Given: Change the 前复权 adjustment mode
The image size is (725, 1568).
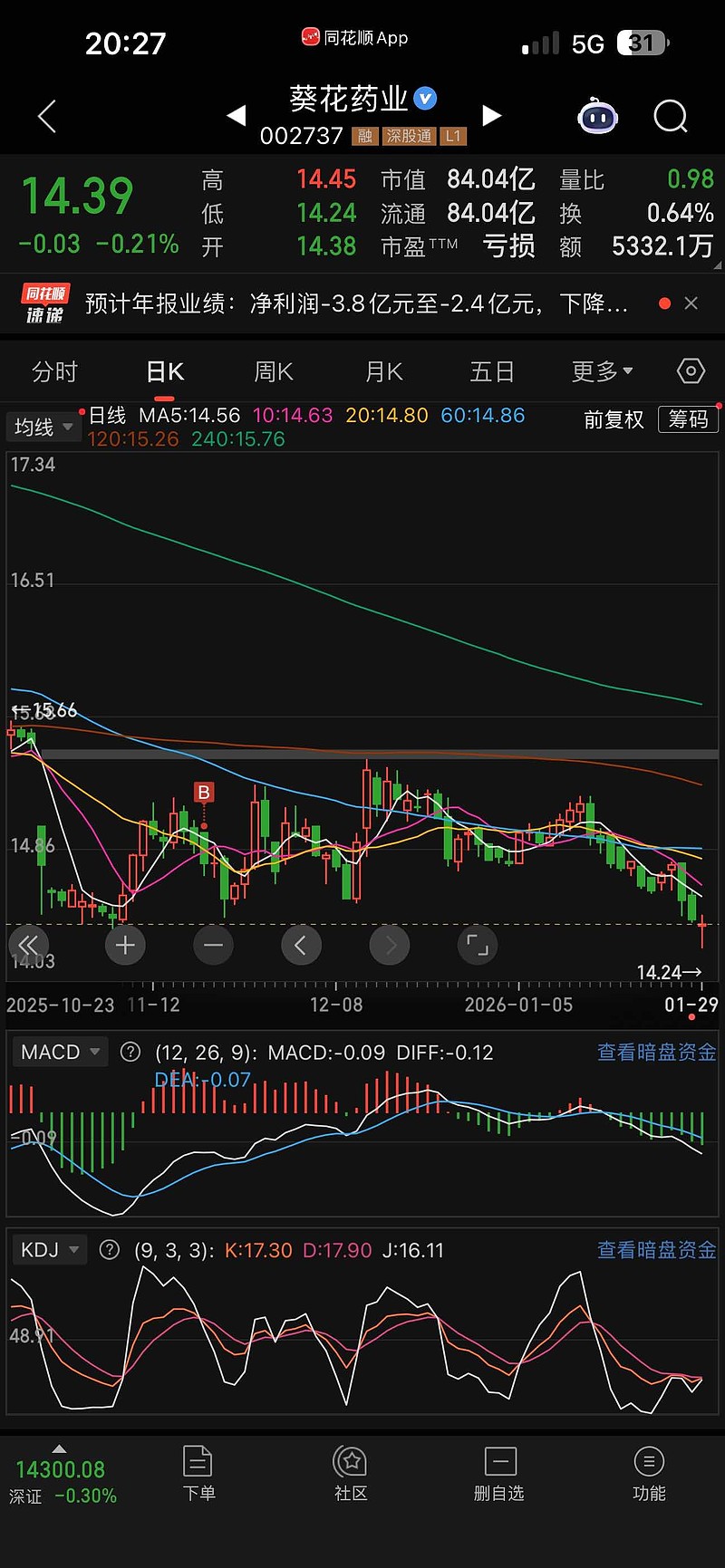Looking at the screenshot, I should [614, 419].
